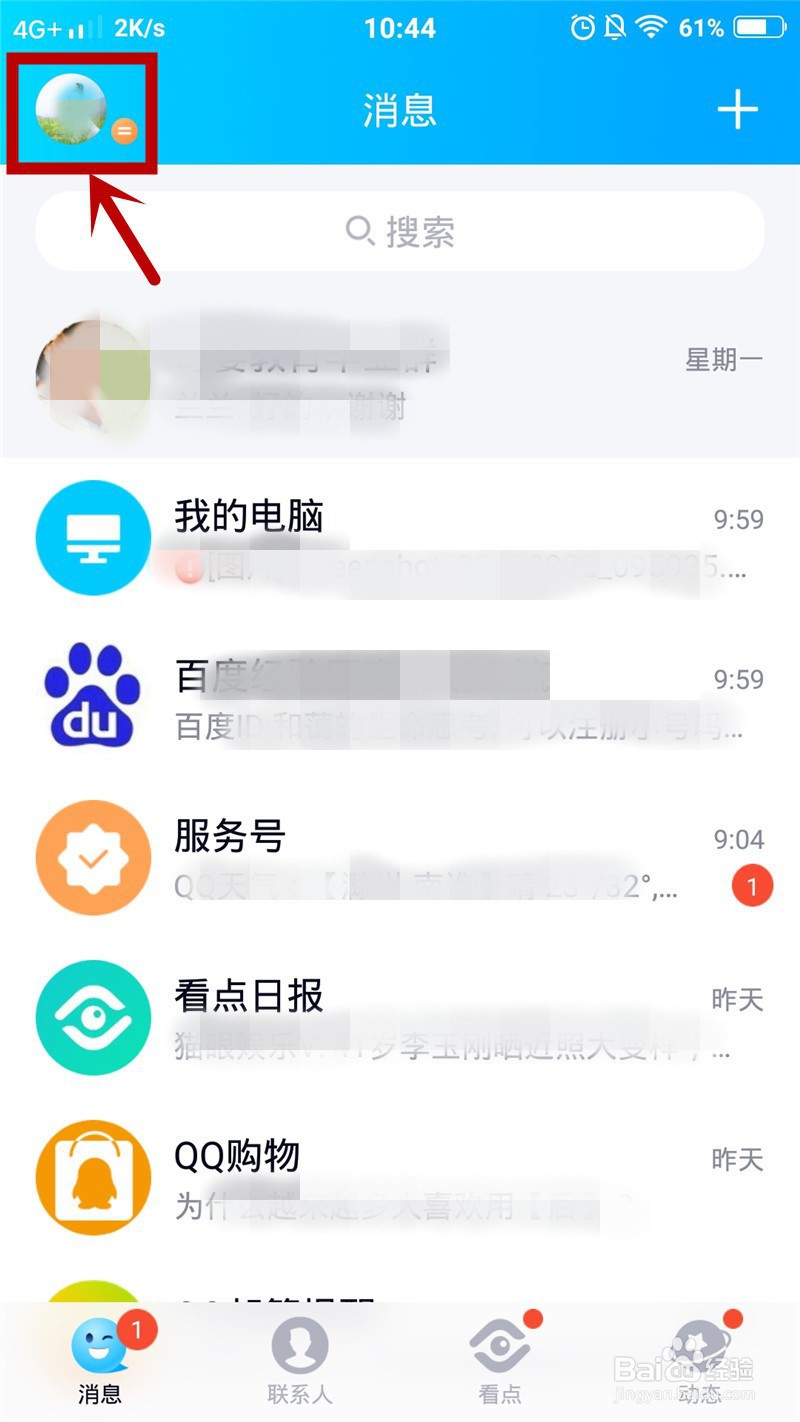Tap the red unread badge on 服务号
This screenshot has height=1422, width=800.
coord(752,887)
